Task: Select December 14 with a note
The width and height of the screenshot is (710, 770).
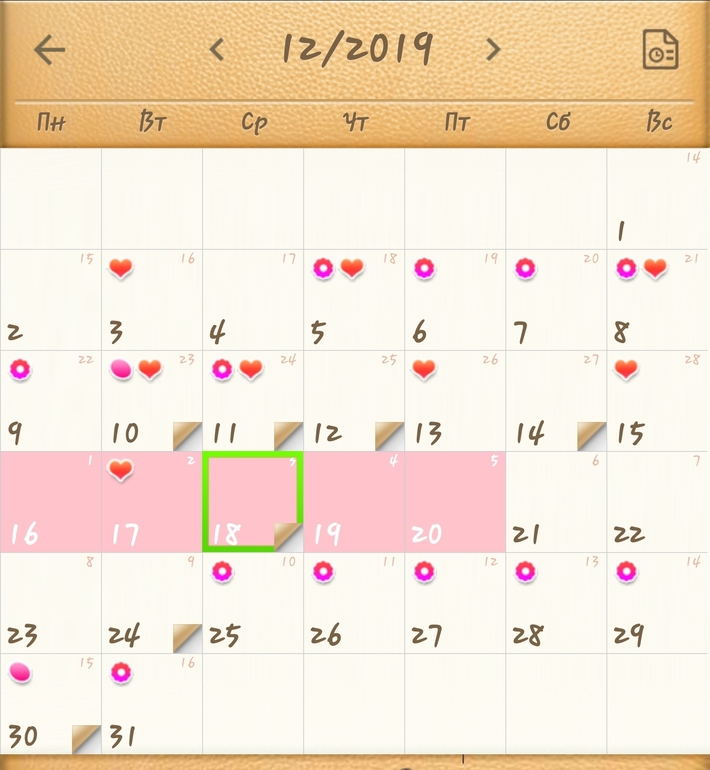Action: point(556,400)
